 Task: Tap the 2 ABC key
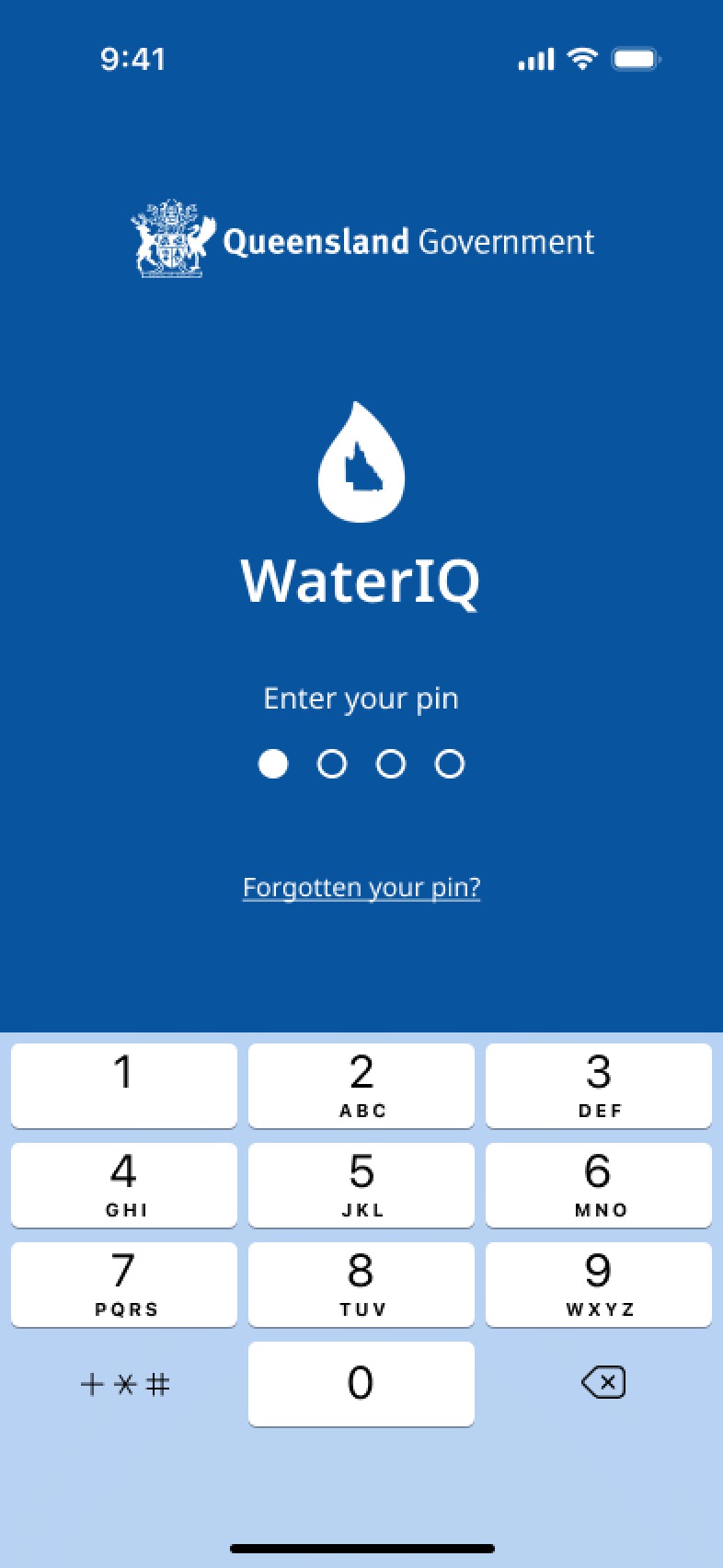pos(361,1085)
